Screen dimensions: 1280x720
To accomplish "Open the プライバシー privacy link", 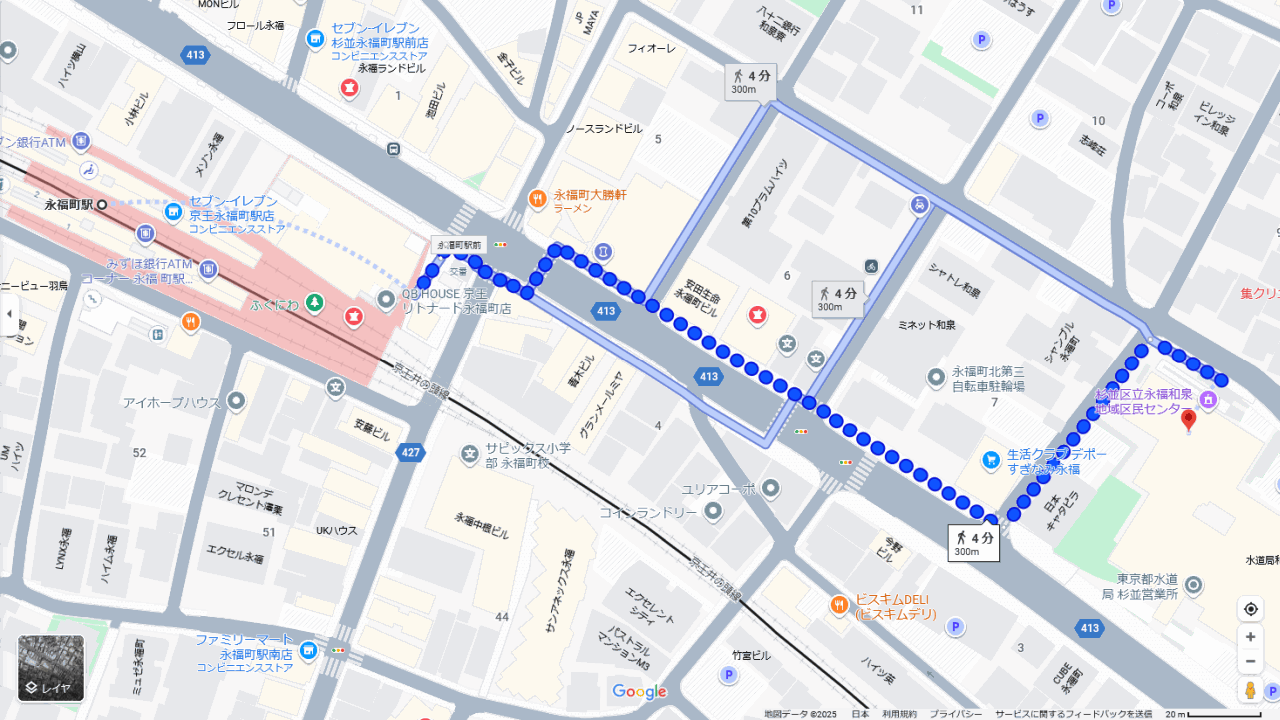I will pyautogui.click(x=956, y=714).
